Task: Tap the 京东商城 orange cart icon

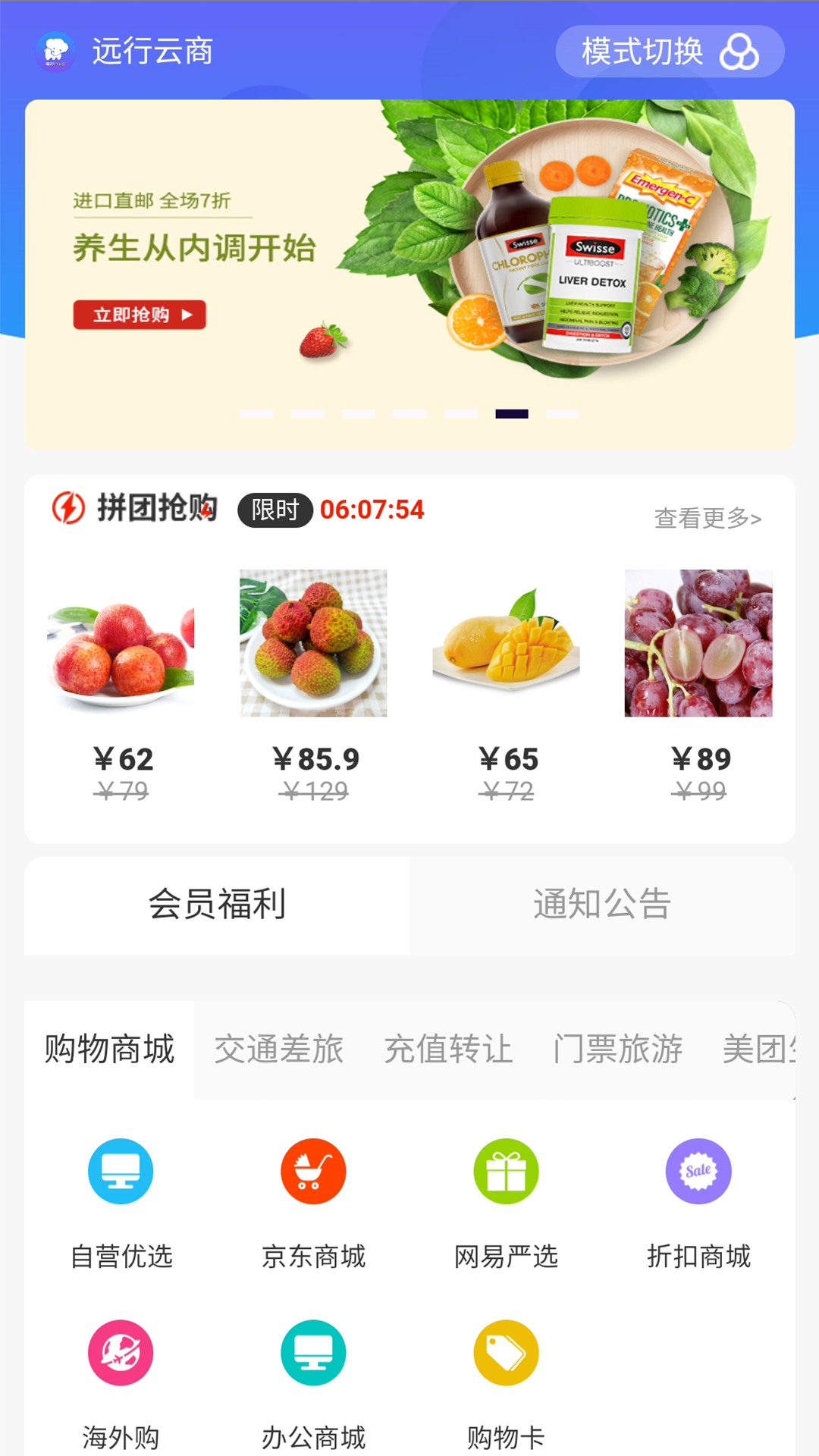Action: pos(312,1171)
